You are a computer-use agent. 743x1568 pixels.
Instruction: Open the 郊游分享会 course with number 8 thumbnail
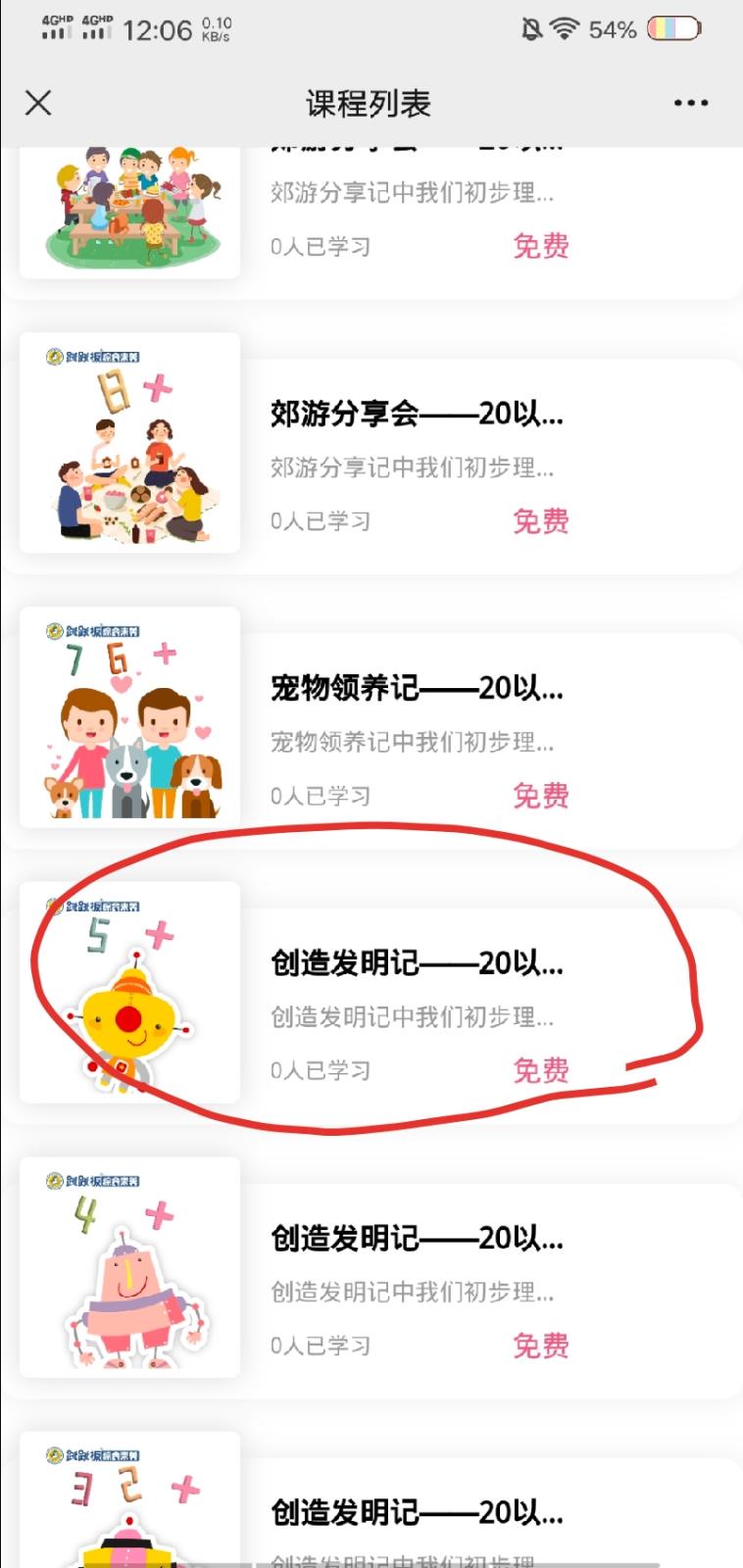coord(416,416)
